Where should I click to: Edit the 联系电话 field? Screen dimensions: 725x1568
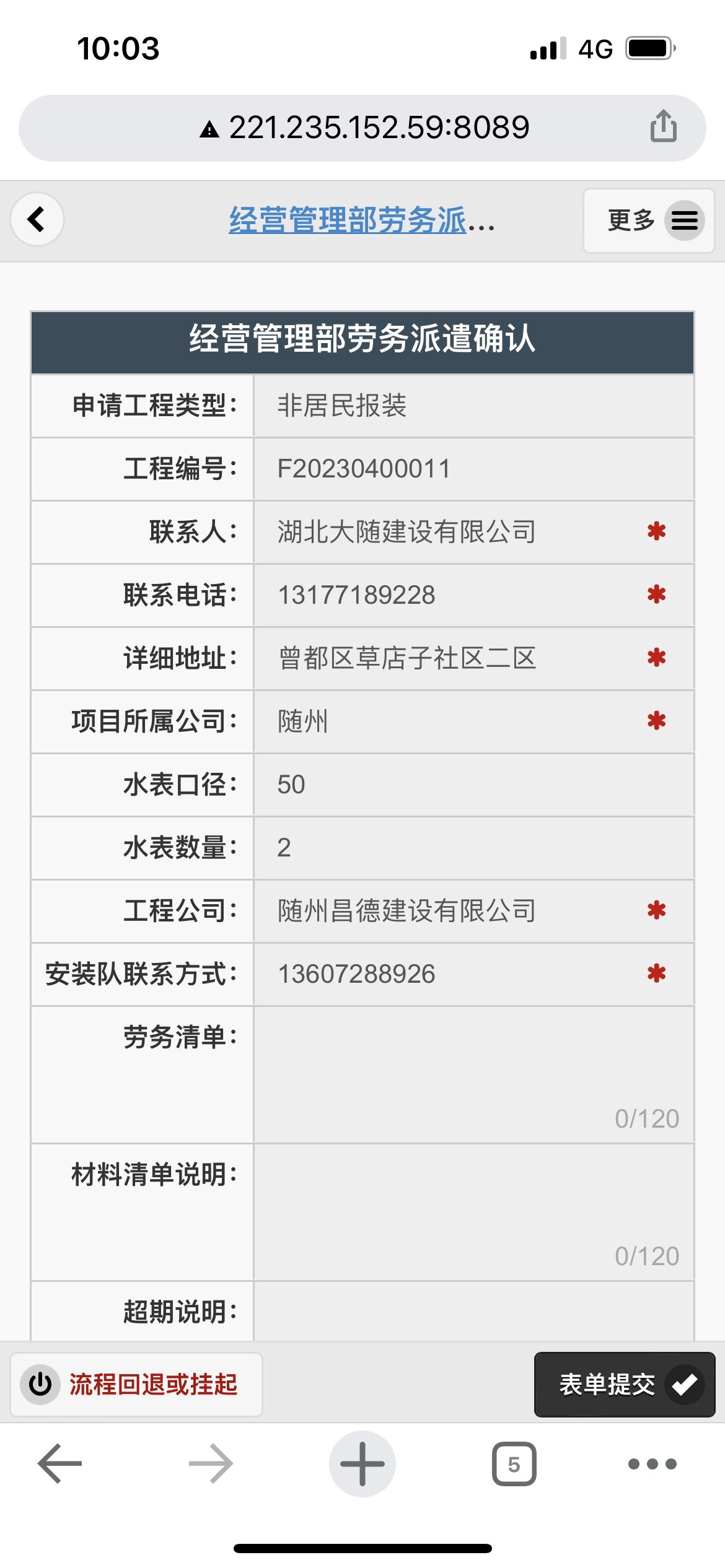pyautogui.click(x=452, y=595)
